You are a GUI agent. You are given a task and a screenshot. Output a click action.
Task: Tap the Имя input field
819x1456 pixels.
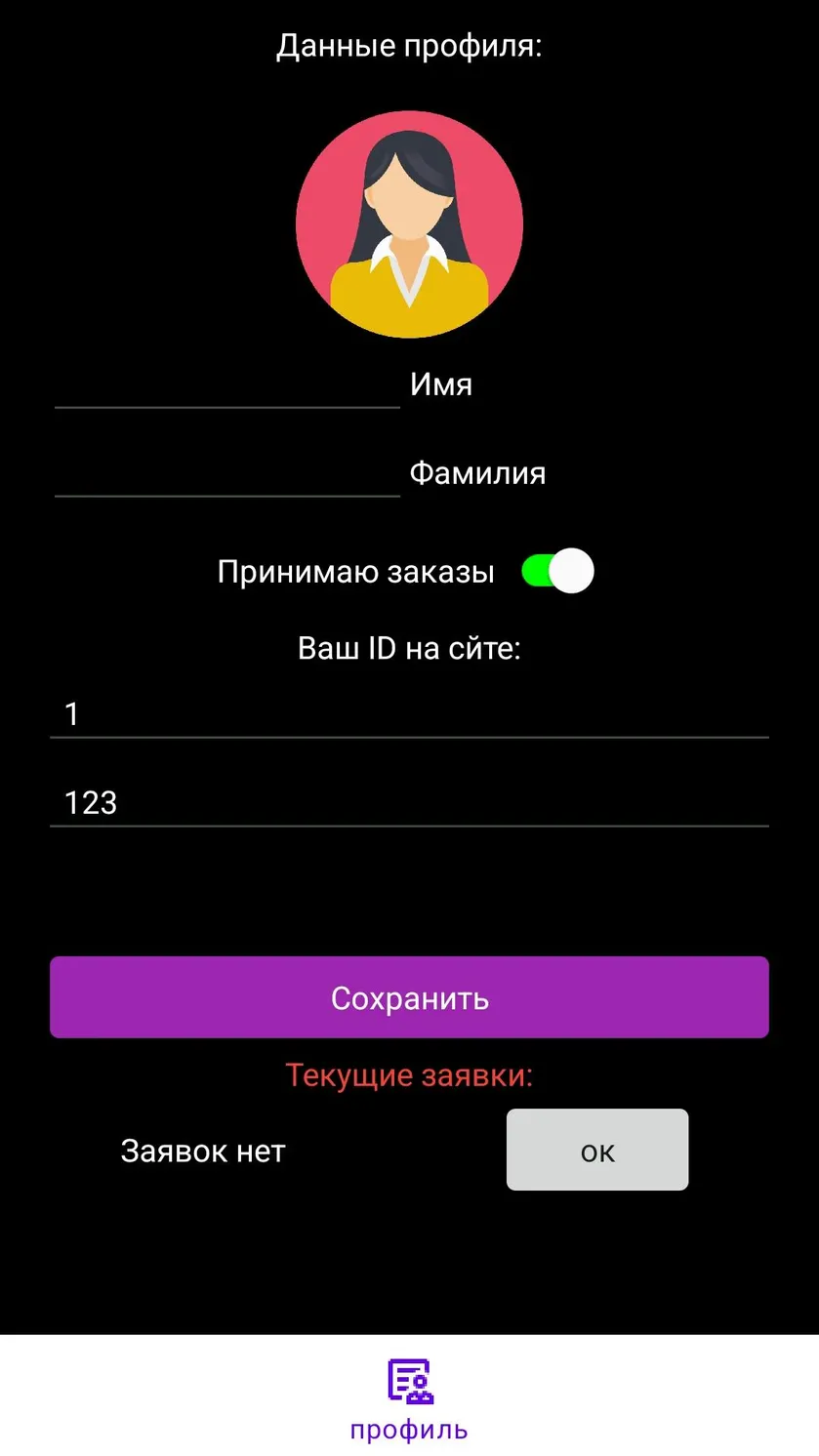(226, 384)
